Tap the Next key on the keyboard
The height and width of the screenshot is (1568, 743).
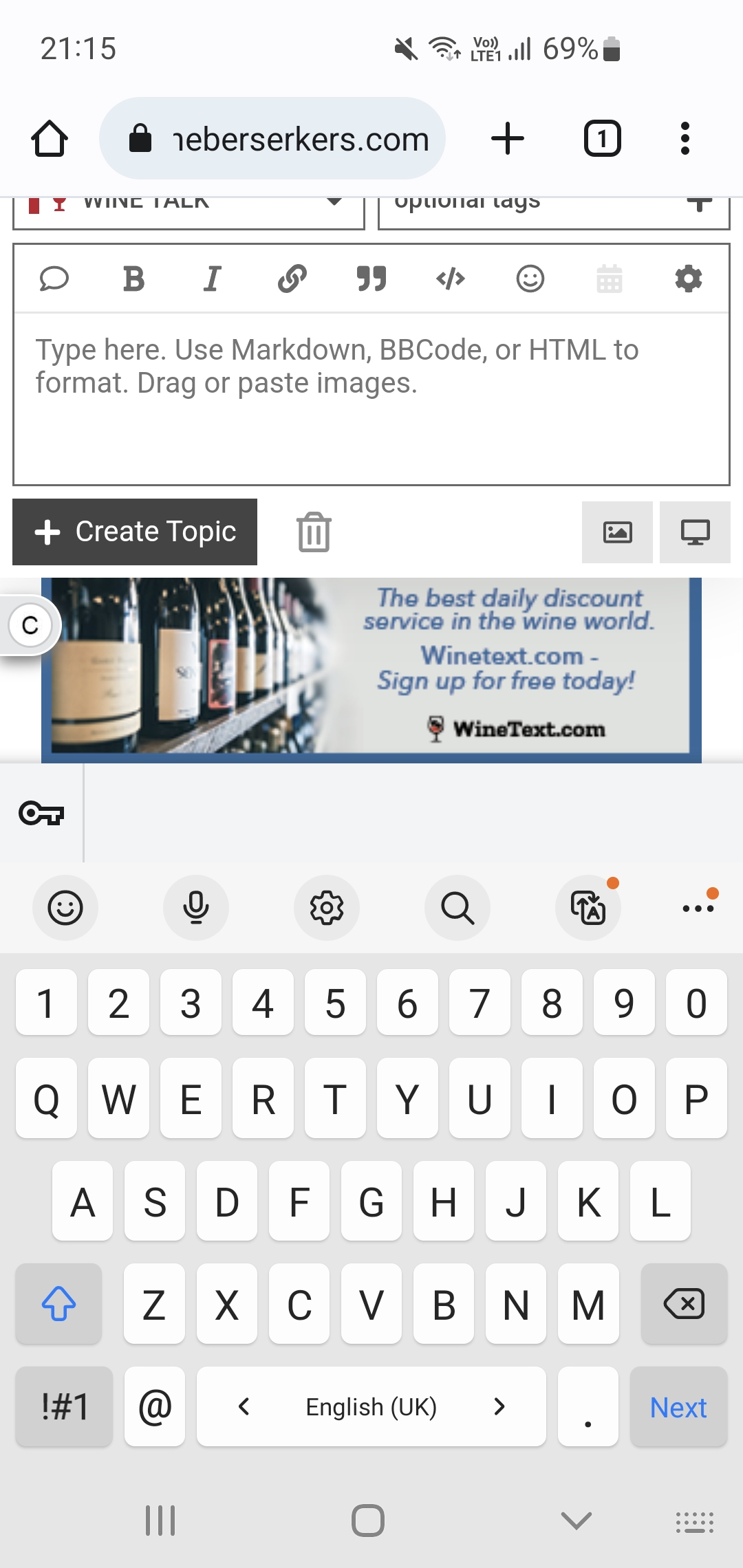(678, 1407)
